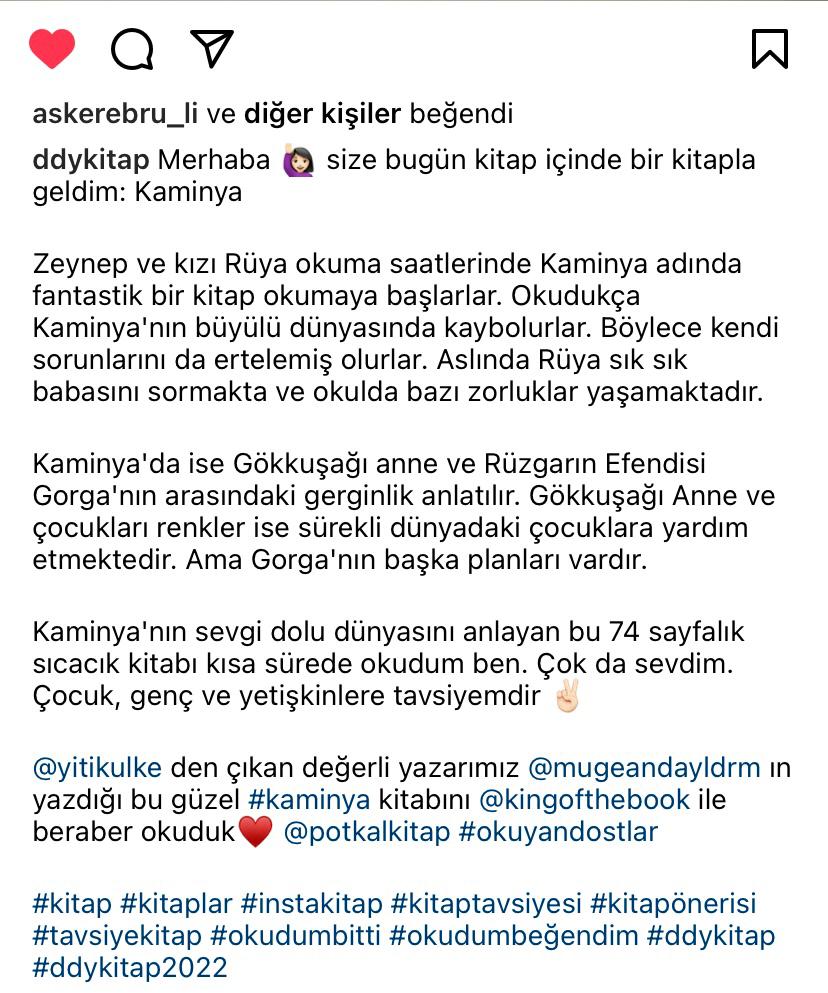The width and height of the screenshot is (828, 993).
Task: Open the #ddykitap2022 hashtag
Action: pos(130,968)
